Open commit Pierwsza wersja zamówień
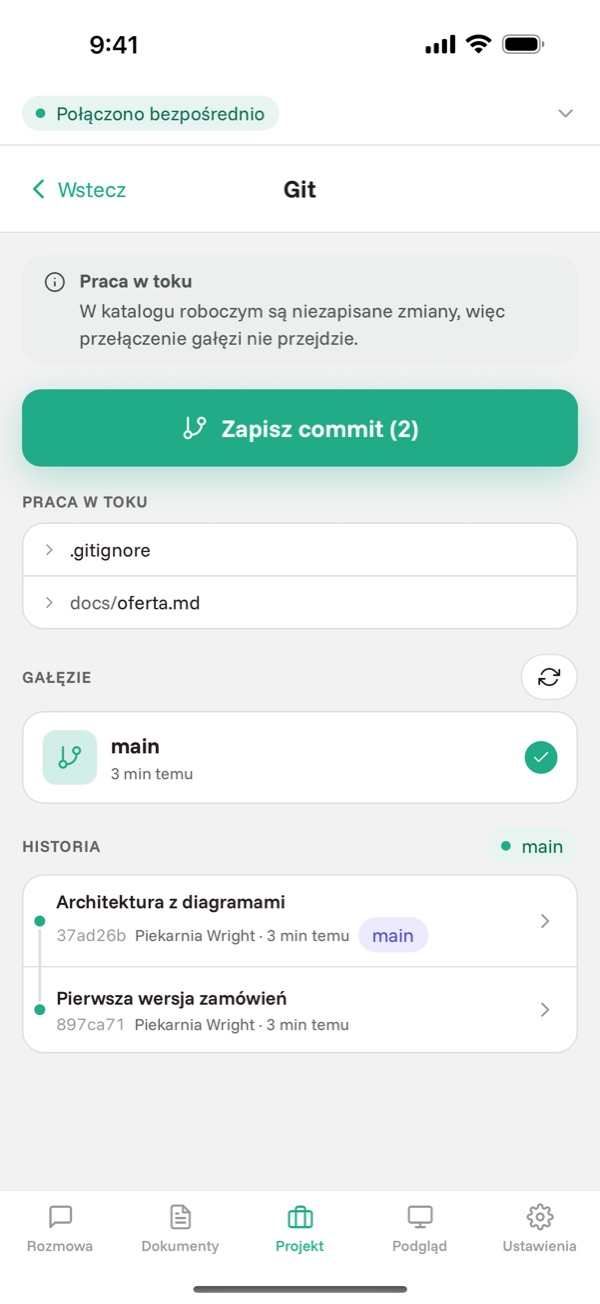600x1304 pixels. [300, 1010]
